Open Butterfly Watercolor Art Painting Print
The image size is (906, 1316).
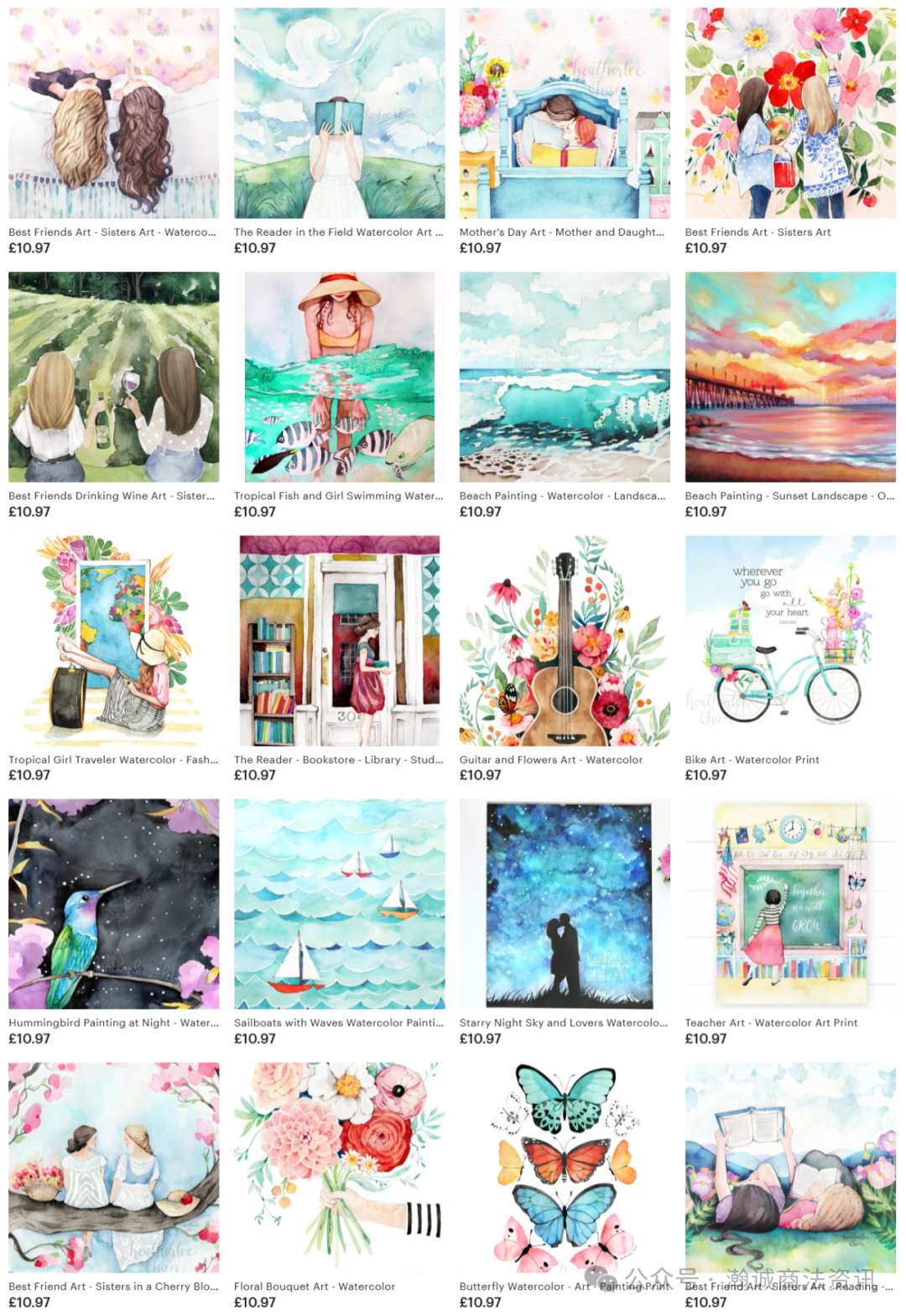coord(565,1168)
